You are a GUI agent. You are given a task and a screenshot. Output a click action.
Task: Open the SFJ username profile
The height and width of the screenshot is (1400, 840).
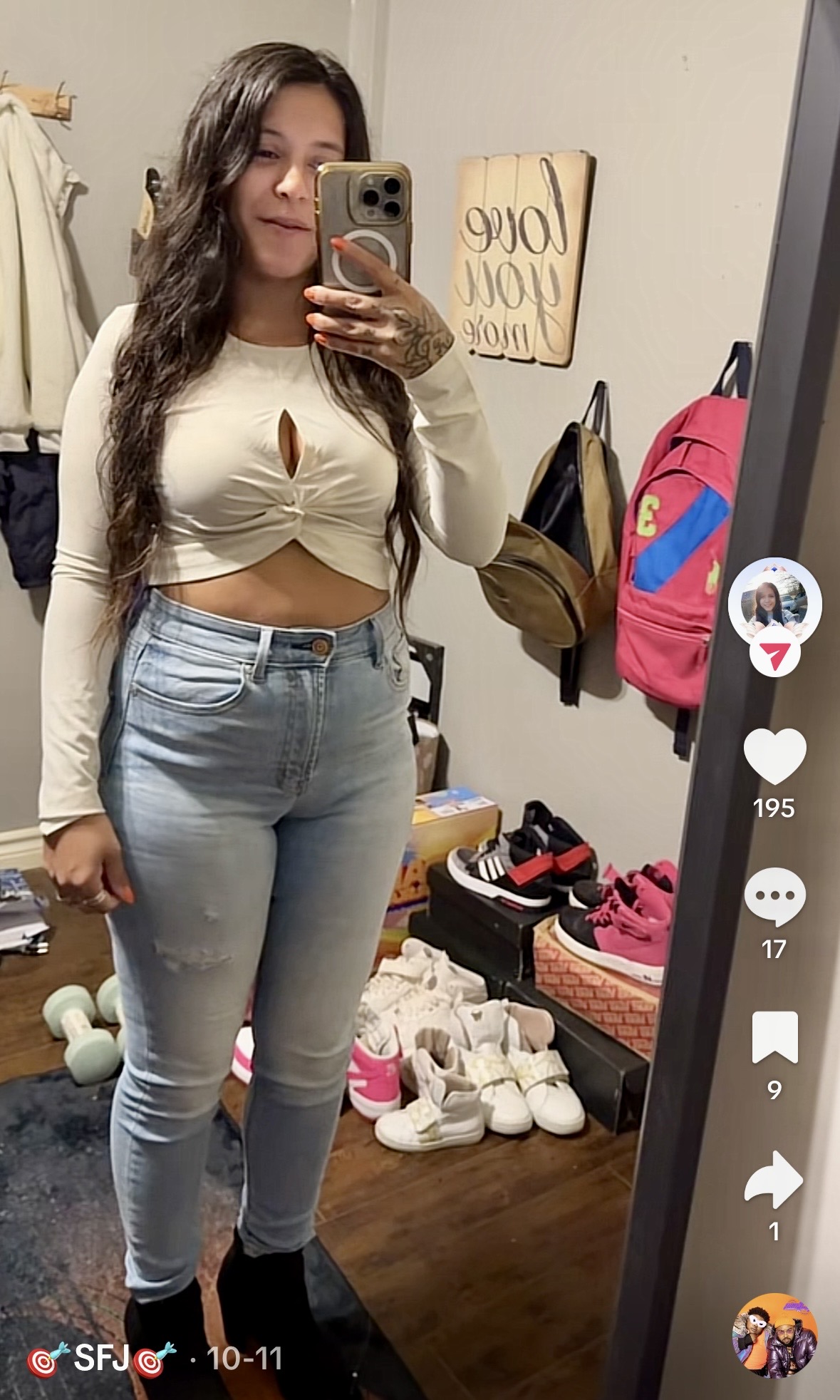pyautogui.click(x=100, y=1359)
